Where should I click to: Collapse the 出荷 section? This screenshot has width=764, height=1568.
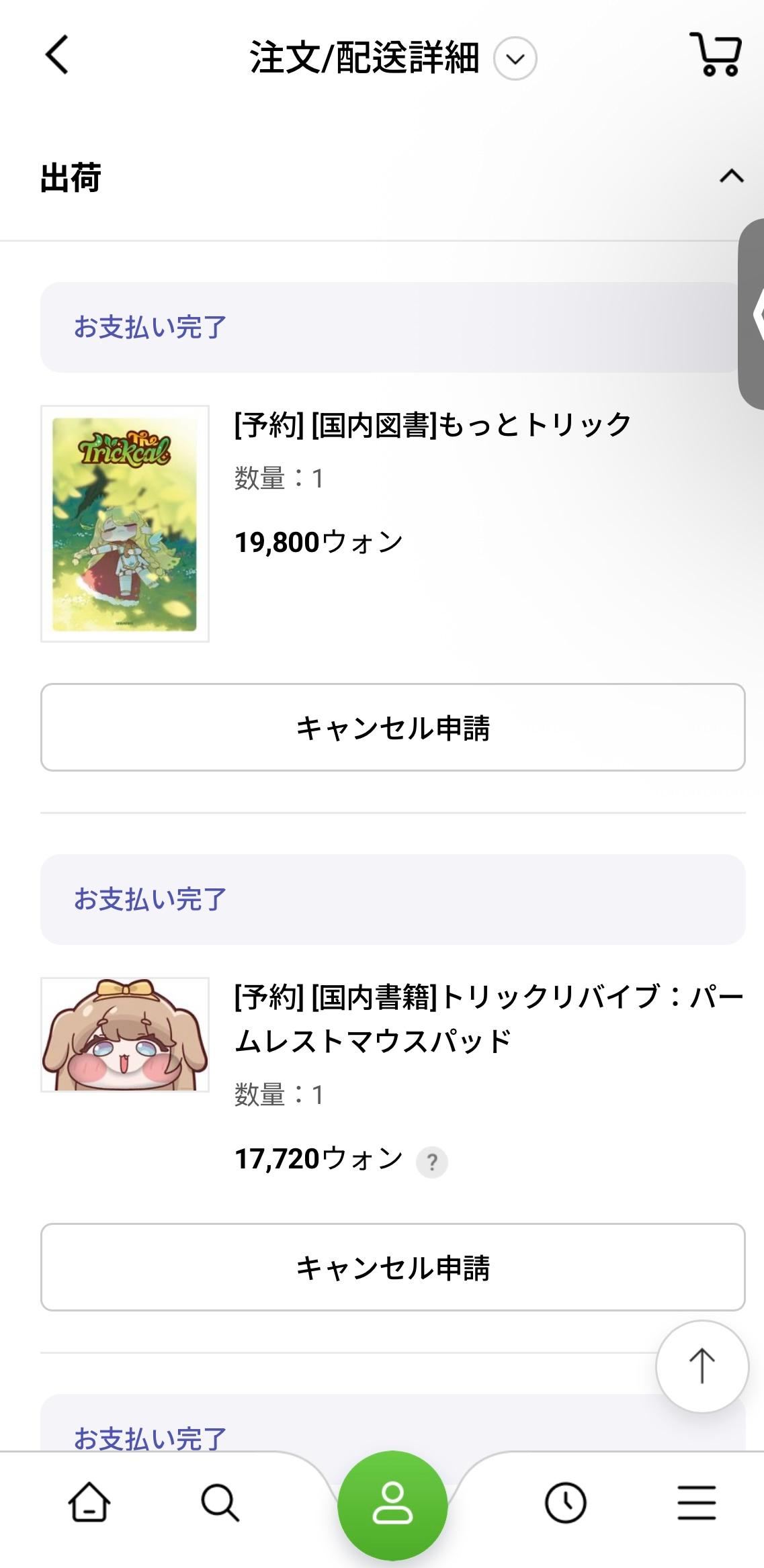731,177
